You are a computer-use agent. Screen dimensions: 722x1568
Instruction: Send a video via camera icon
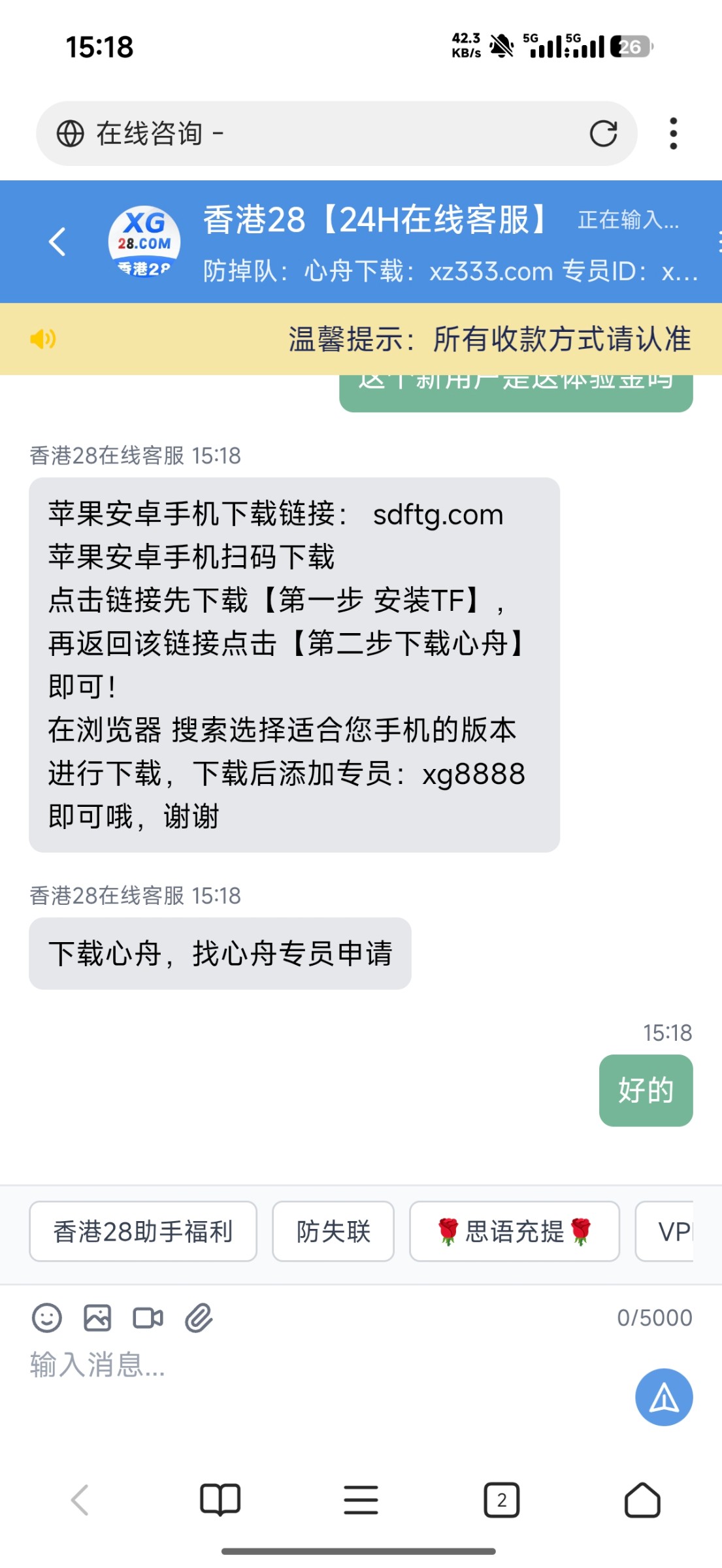click(x=148, y=1318)
